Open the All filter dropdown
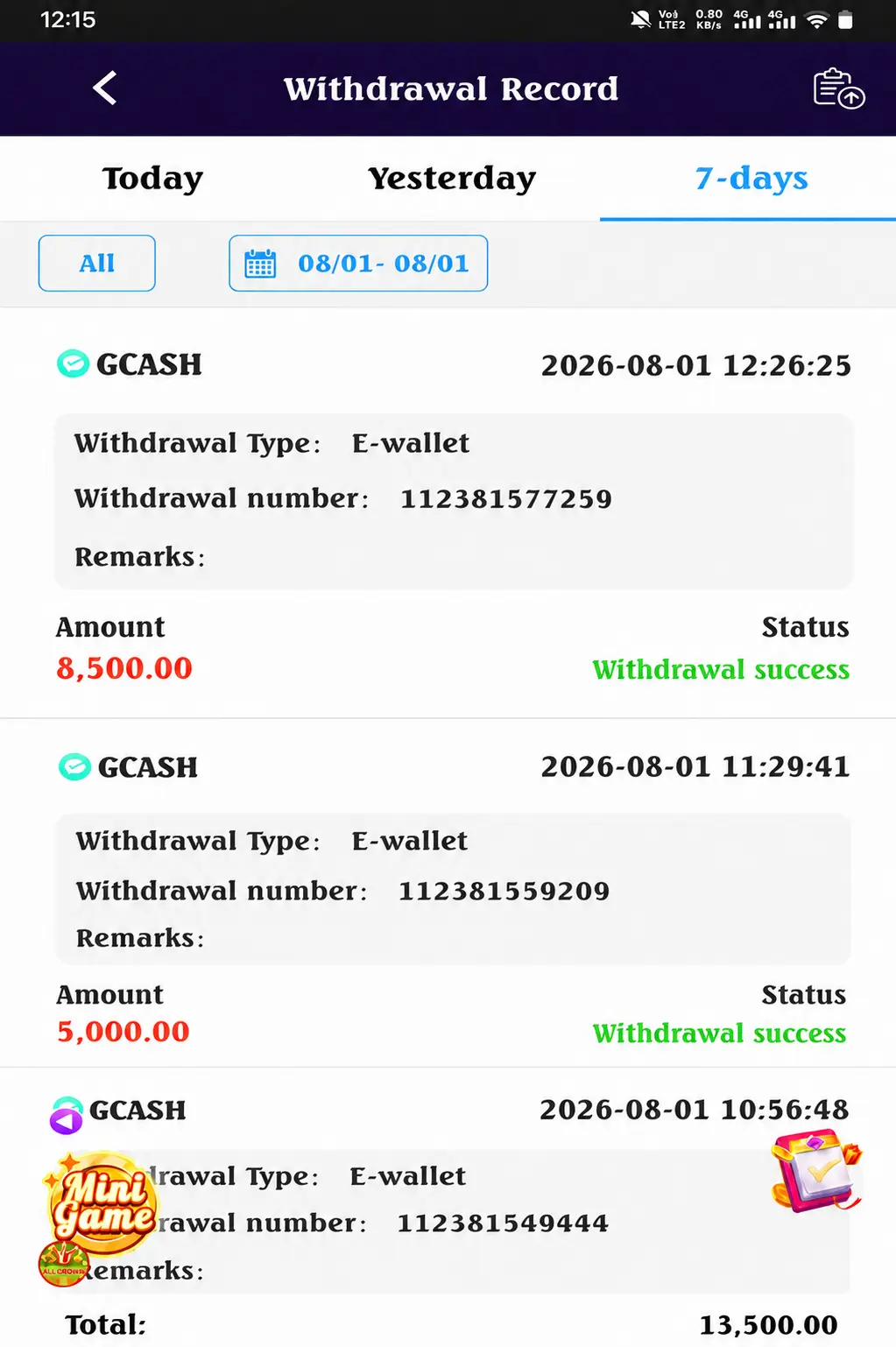This screenshot has width=896, height=1347. [97, 263]
